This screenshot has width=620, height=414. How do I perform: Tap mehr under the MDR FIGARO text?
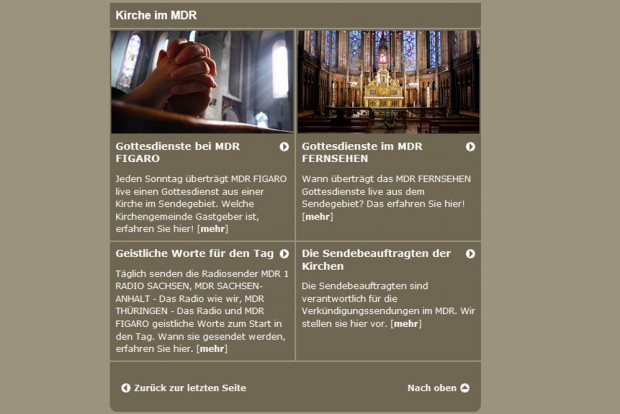click(x=213, y=228)
